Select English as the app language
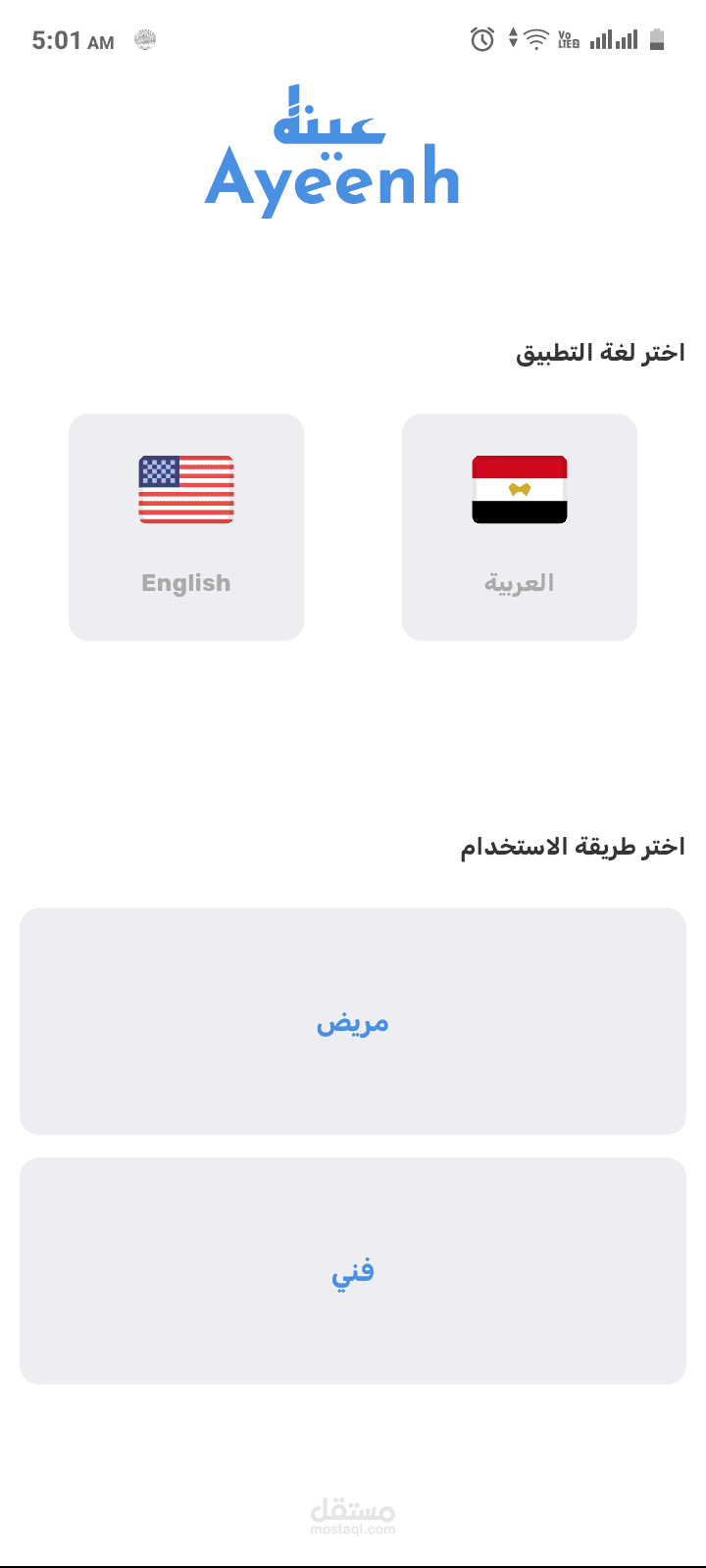This screenshot has height=1568, width=706. (x=186, y=527)
